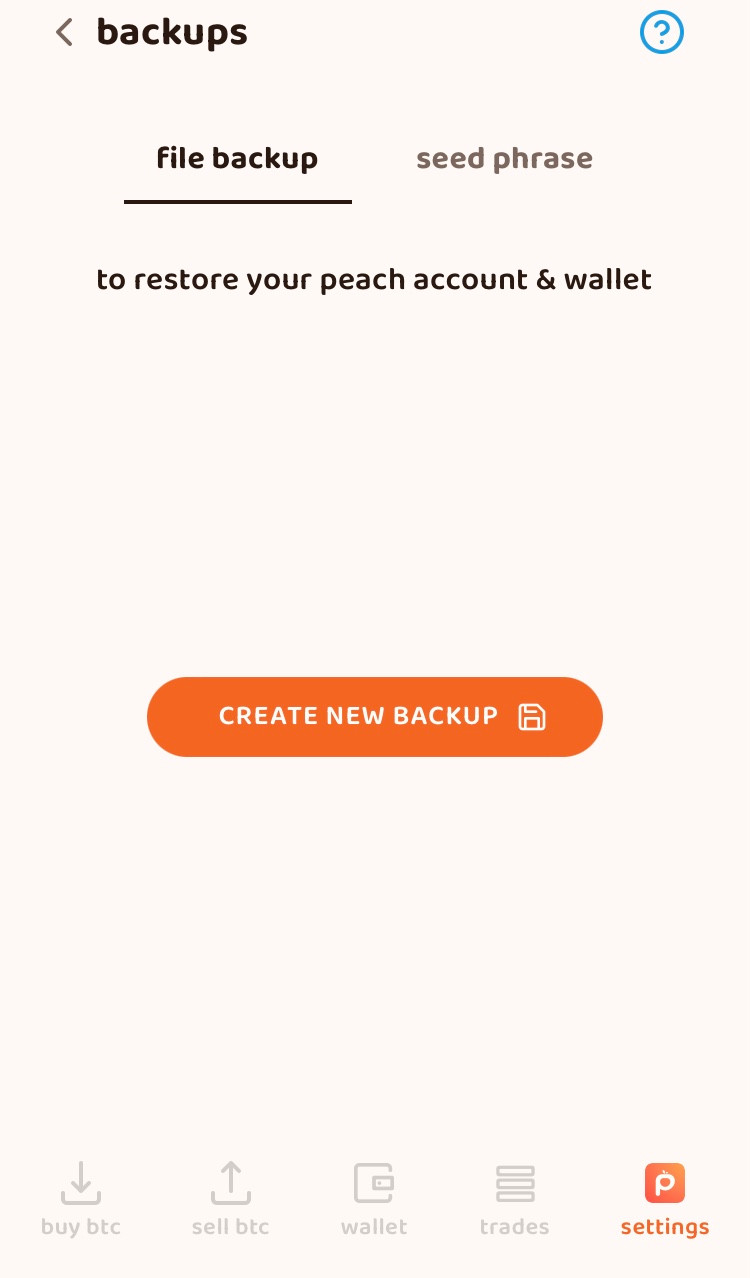
Task: Open the wallet tab
Action: click(374, 1198)
